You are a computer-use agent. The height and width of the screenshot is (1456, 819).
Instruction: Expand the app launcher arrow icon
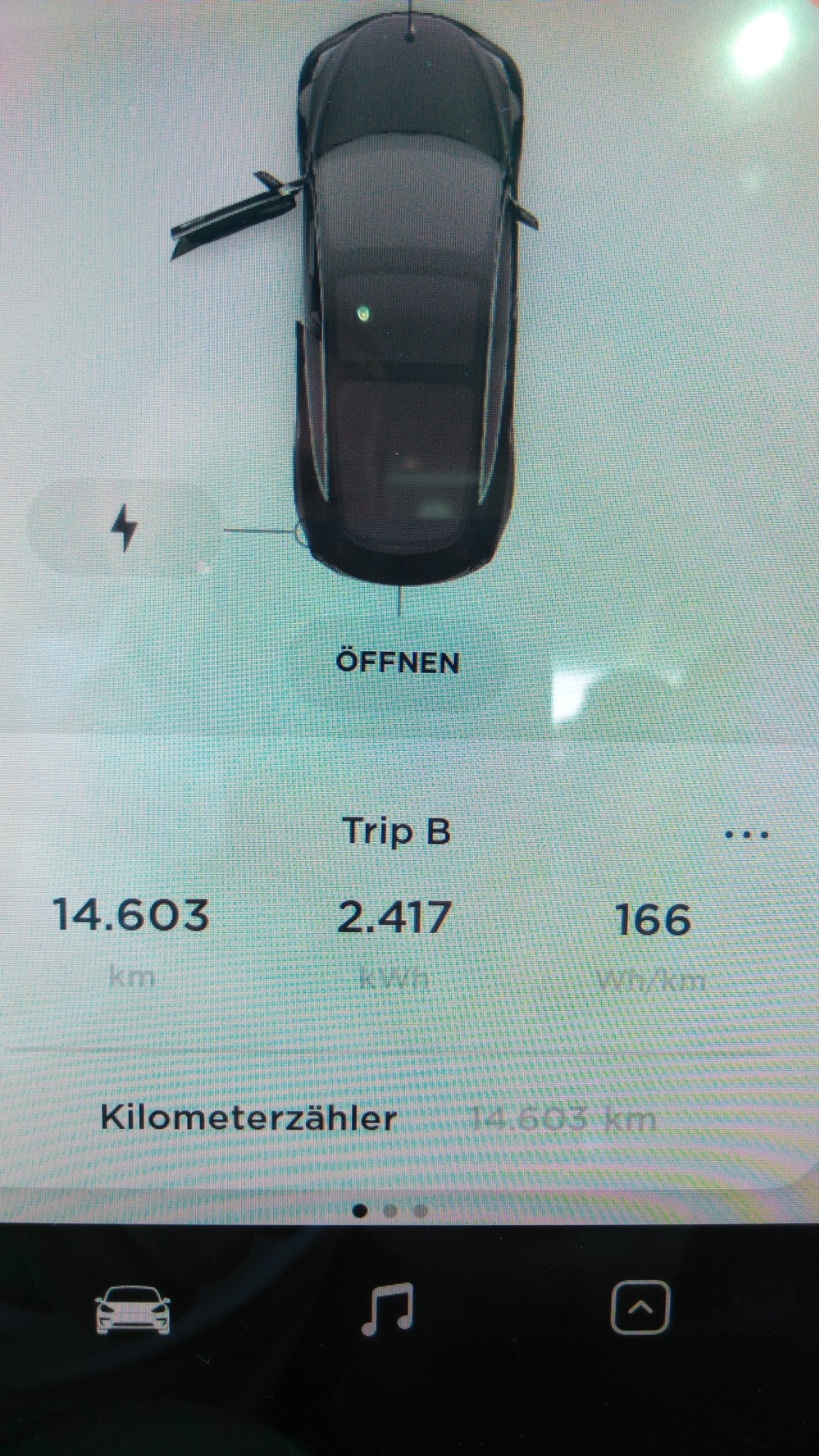(639, 1307)
